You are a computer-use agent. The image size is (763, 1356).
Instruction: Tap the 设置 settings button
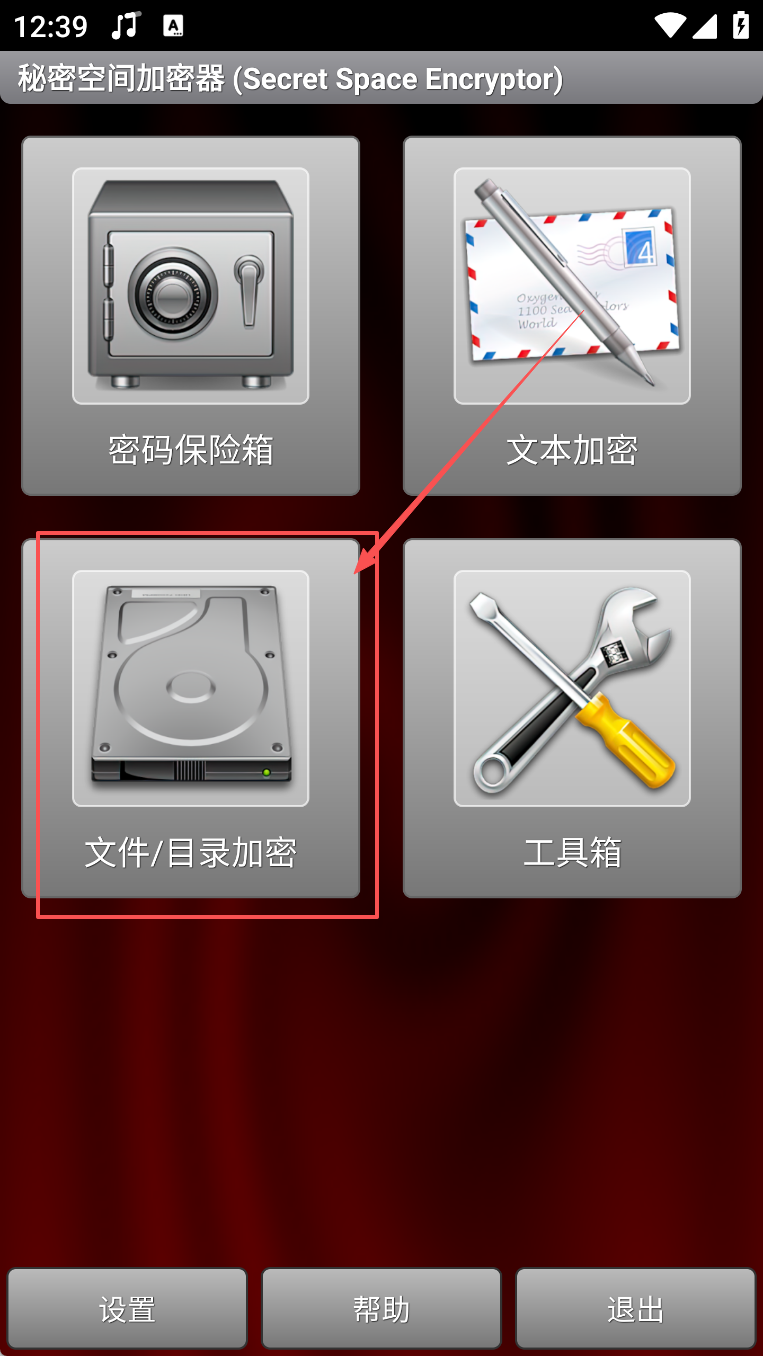127,1308
